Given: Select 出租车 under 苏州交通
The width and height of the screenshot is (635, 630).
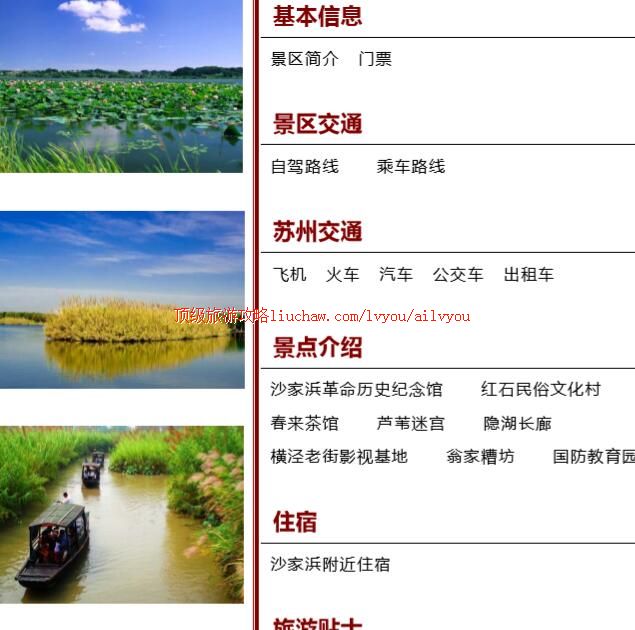Looking at the screenshot, I should (528, 275).
